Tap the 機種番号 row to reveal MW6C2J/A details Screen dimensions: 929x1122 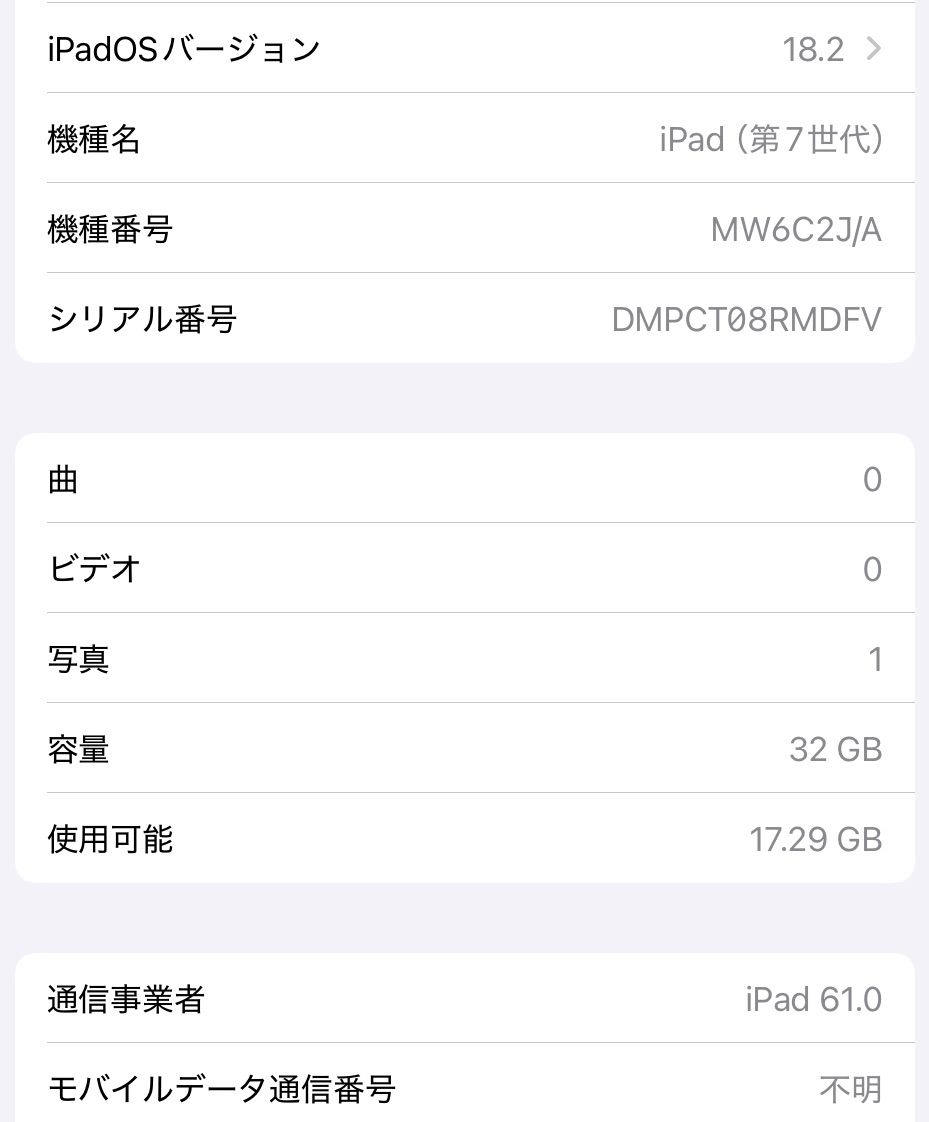(464, 229)
